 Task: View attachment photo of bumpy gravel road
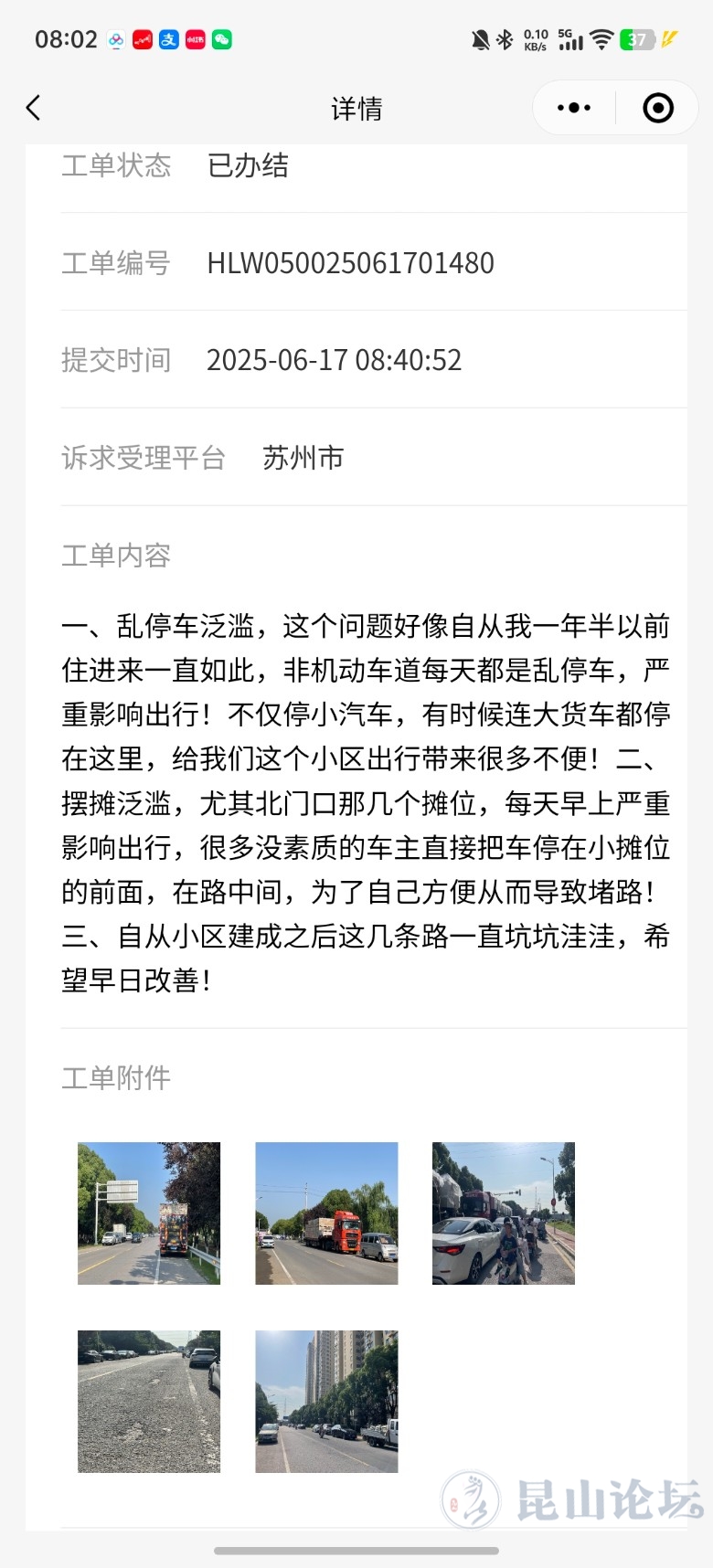tap(149, 1401)
